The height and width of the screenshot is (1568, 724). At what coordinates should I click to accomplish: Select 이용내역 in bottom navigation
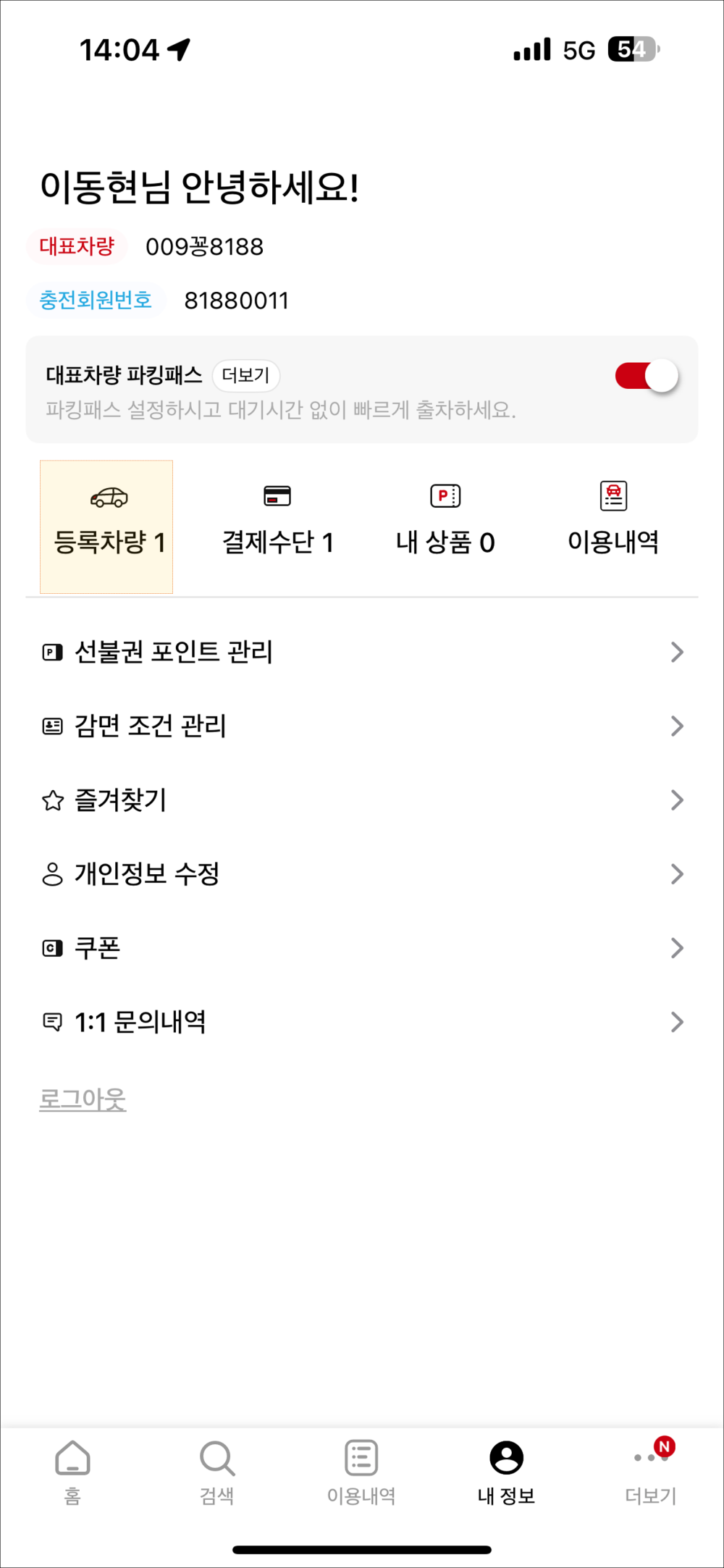tap(361, 1472)
